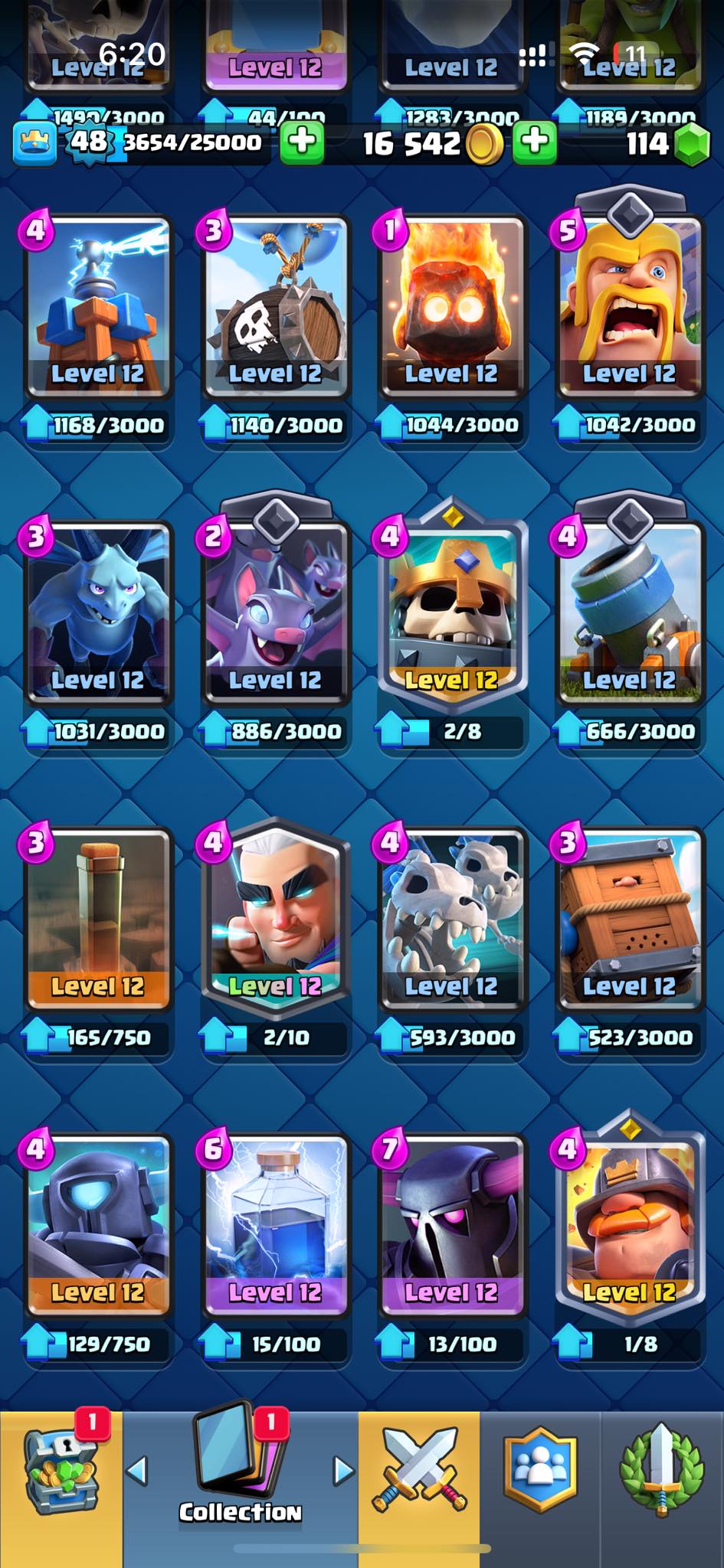Screen dimensions: 724x1568
Task: Select the Barbarians card
Action: pyautogui.click(x=629, y=308)
